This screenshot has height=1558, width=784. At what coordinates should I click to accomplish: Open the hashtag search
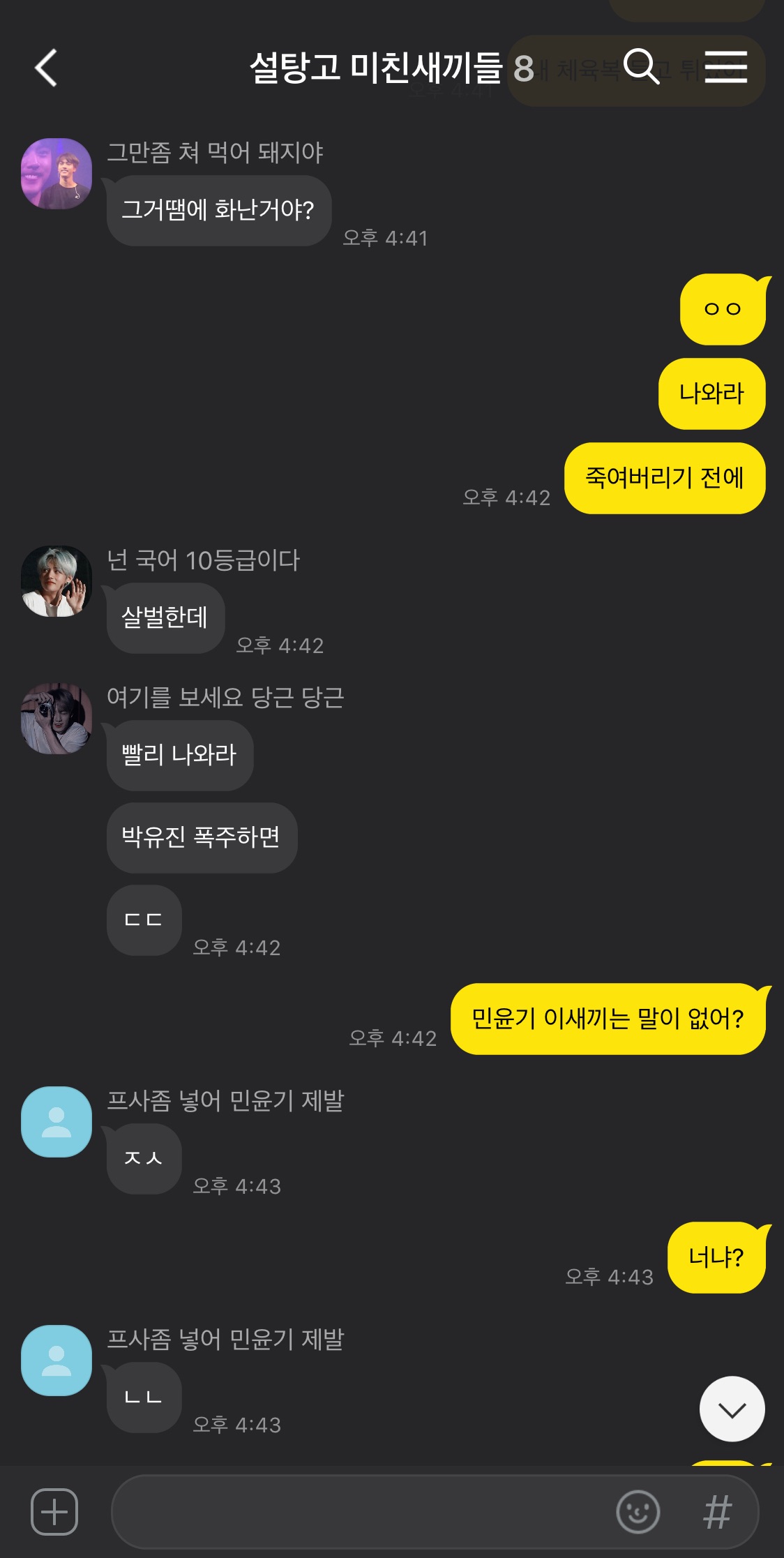pyautogui.click(x=718, y=1512)
